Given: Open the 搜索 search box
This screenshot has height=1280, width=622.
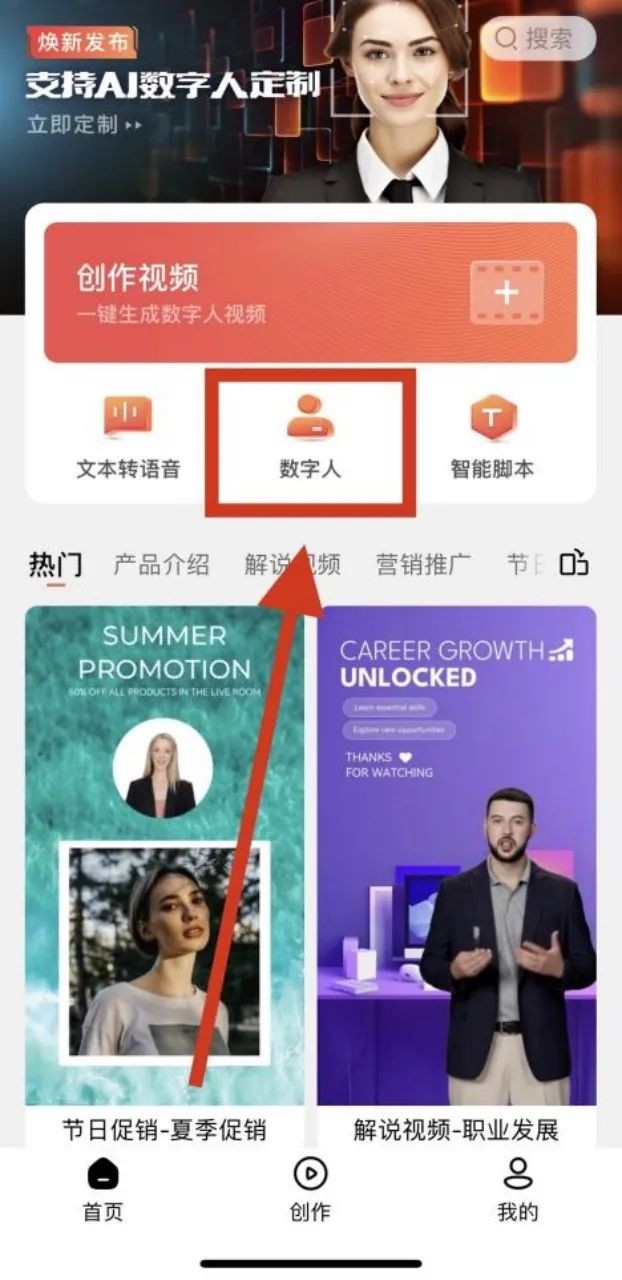Looking at the screenshot, I should tap(537, 39).
